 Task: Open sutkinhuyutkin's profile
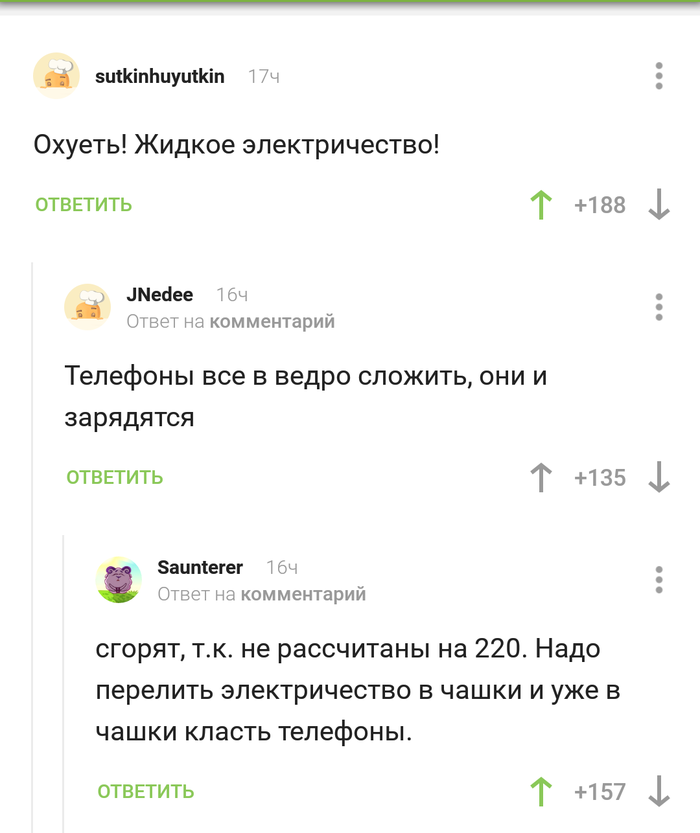pyautogui.click(x=159, y=76)
